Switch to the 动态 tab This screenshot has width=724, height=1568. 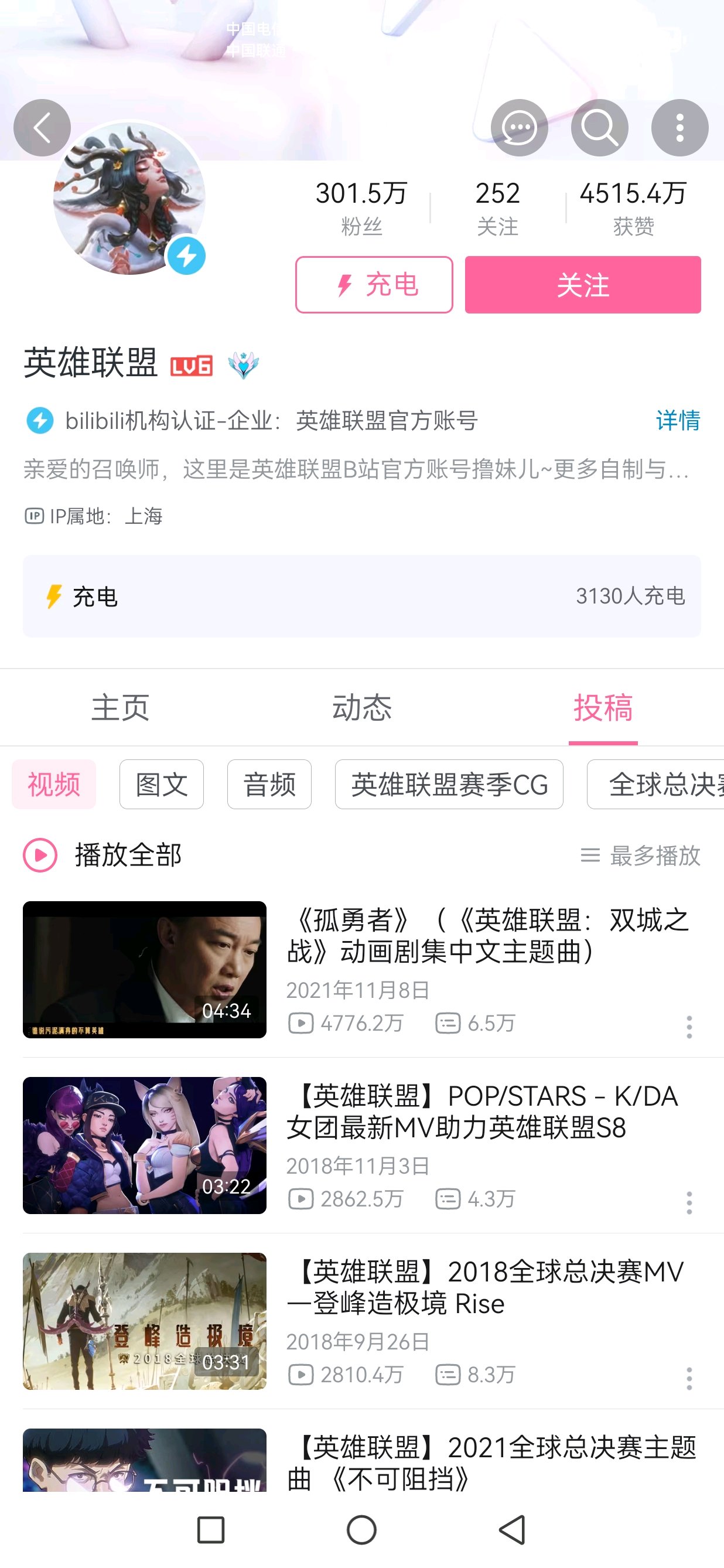point(361,707)
